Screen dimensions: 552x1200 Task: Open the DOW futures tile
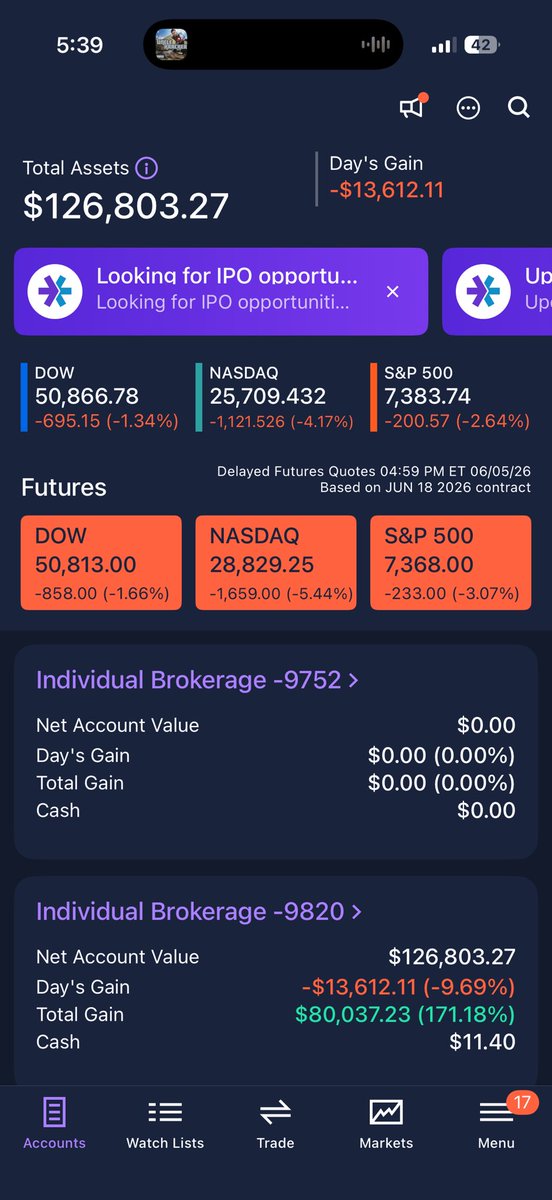[101, 563]
